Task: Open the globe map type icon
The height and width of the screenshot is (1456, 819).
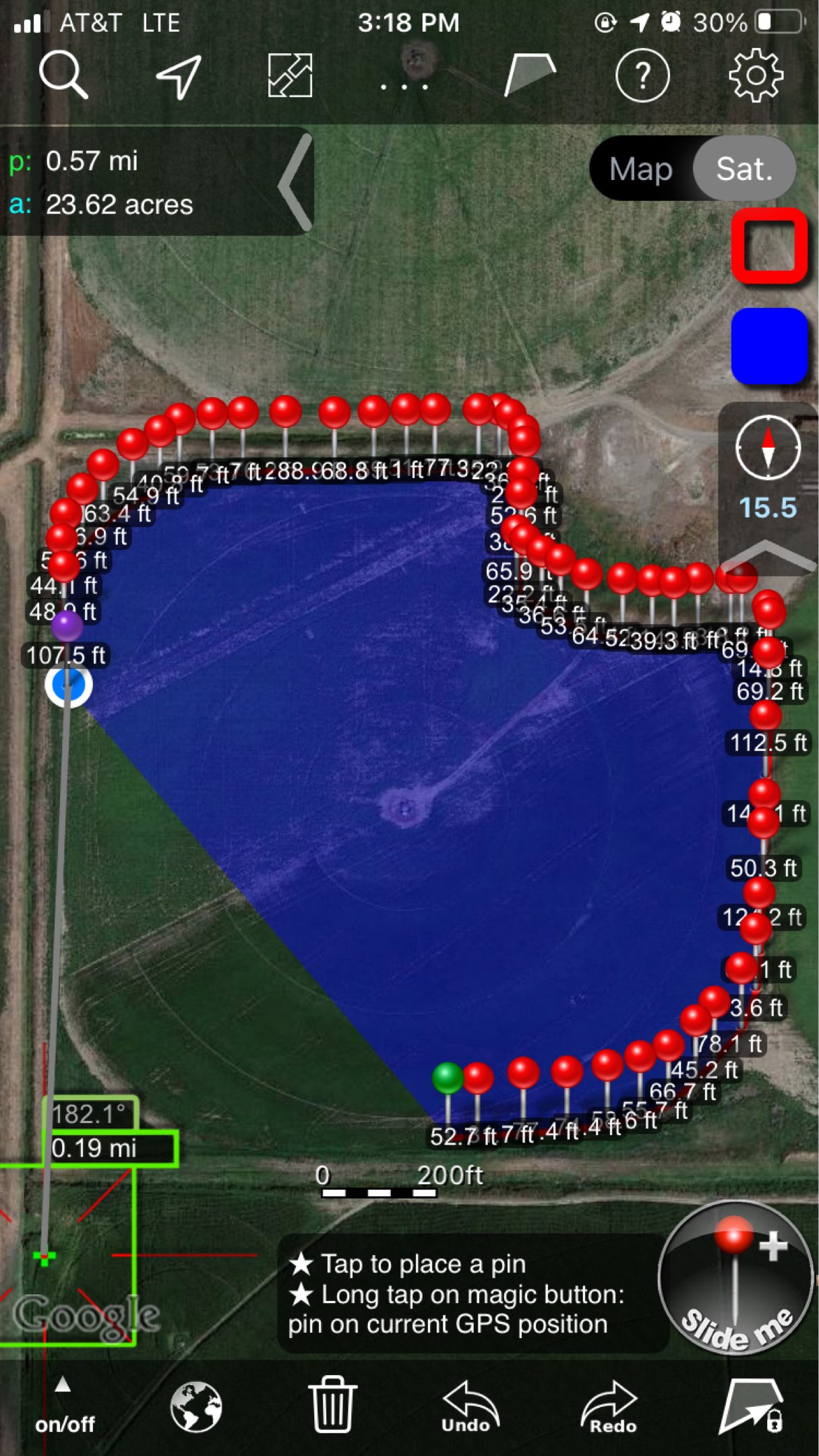Action: (196, 1406)
